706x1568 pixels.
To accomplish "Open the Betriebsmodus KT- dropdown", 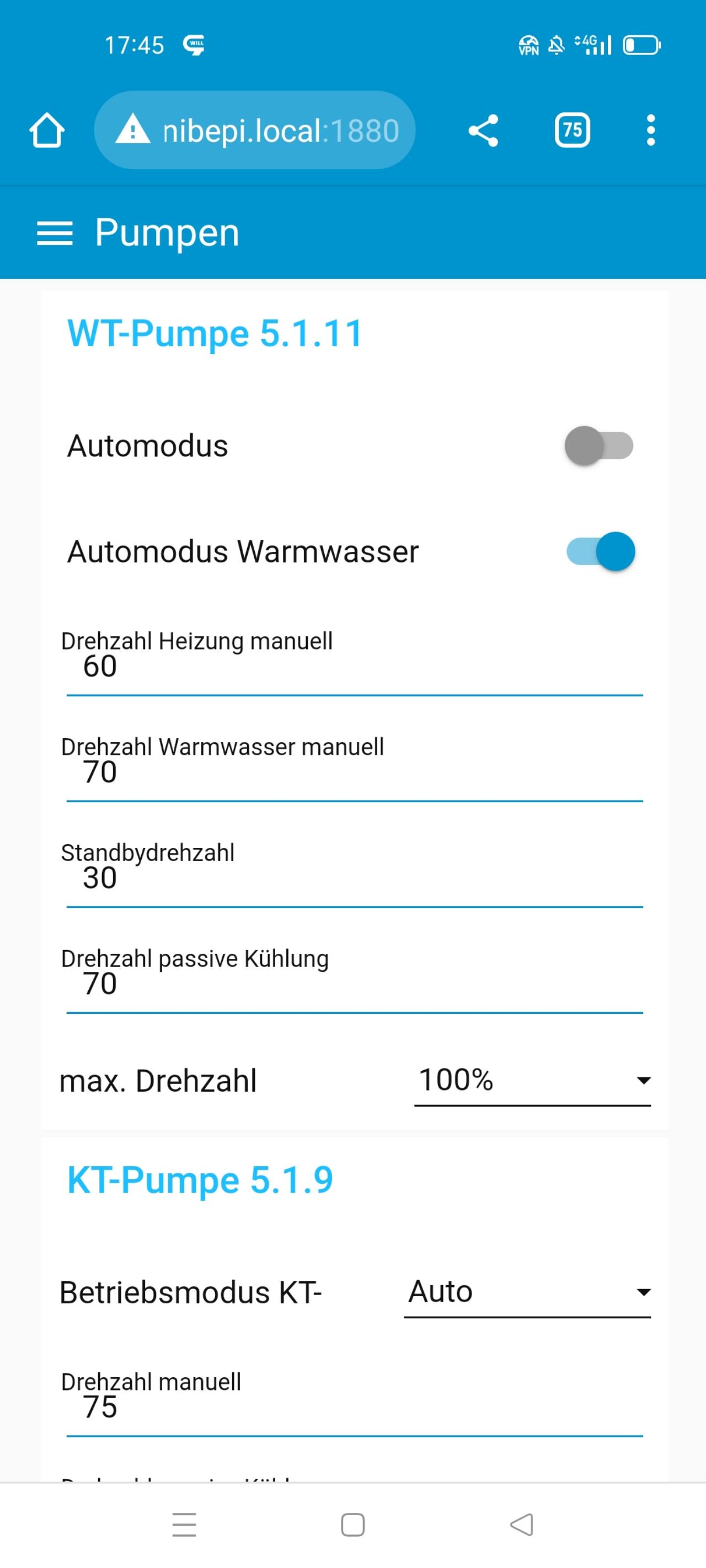I will (x=527, y=1292).
